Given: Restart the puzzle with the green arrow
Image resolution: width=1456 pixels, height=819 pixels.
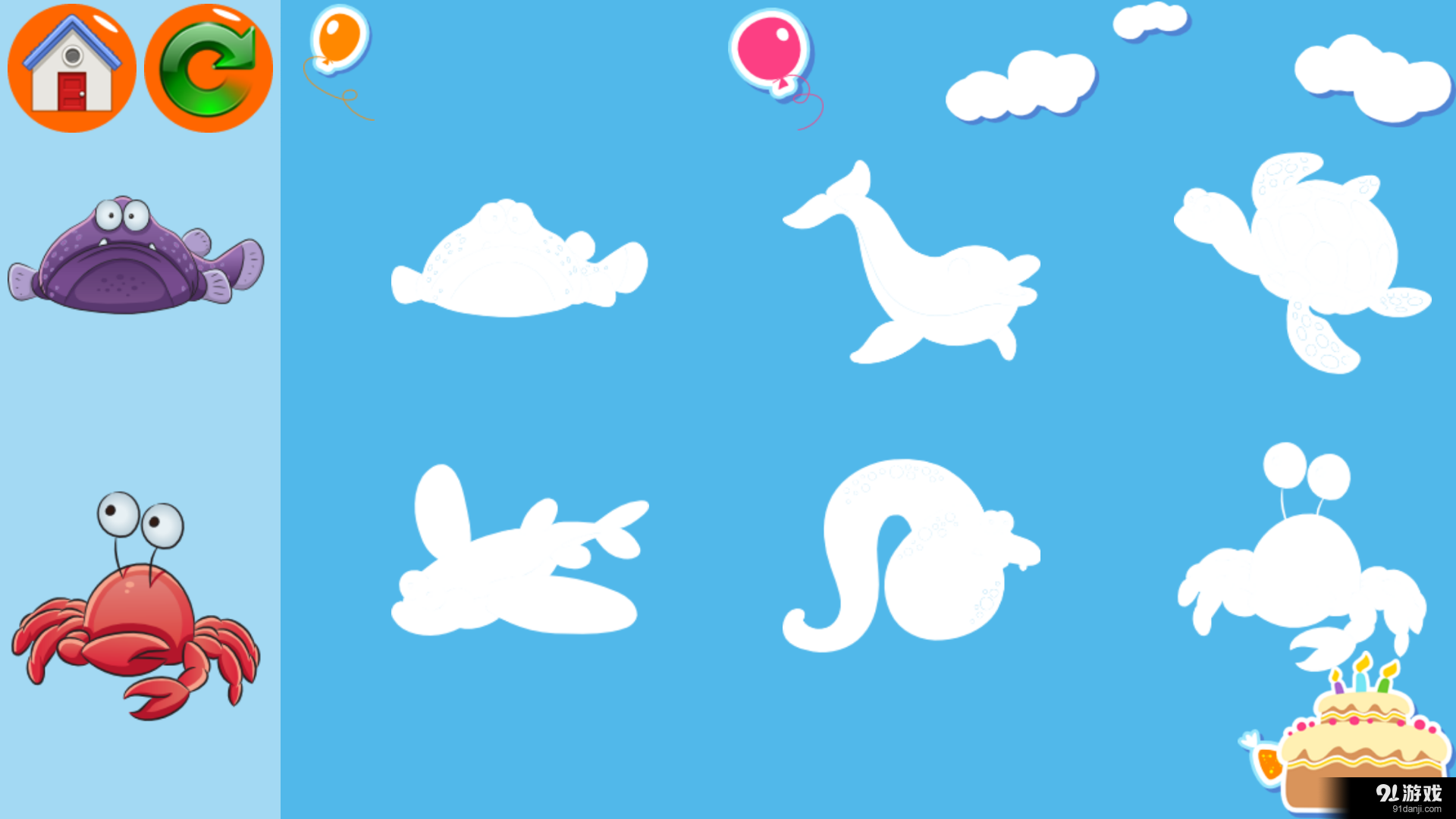Looking at the screenshot, I should (x=209, y=68).
